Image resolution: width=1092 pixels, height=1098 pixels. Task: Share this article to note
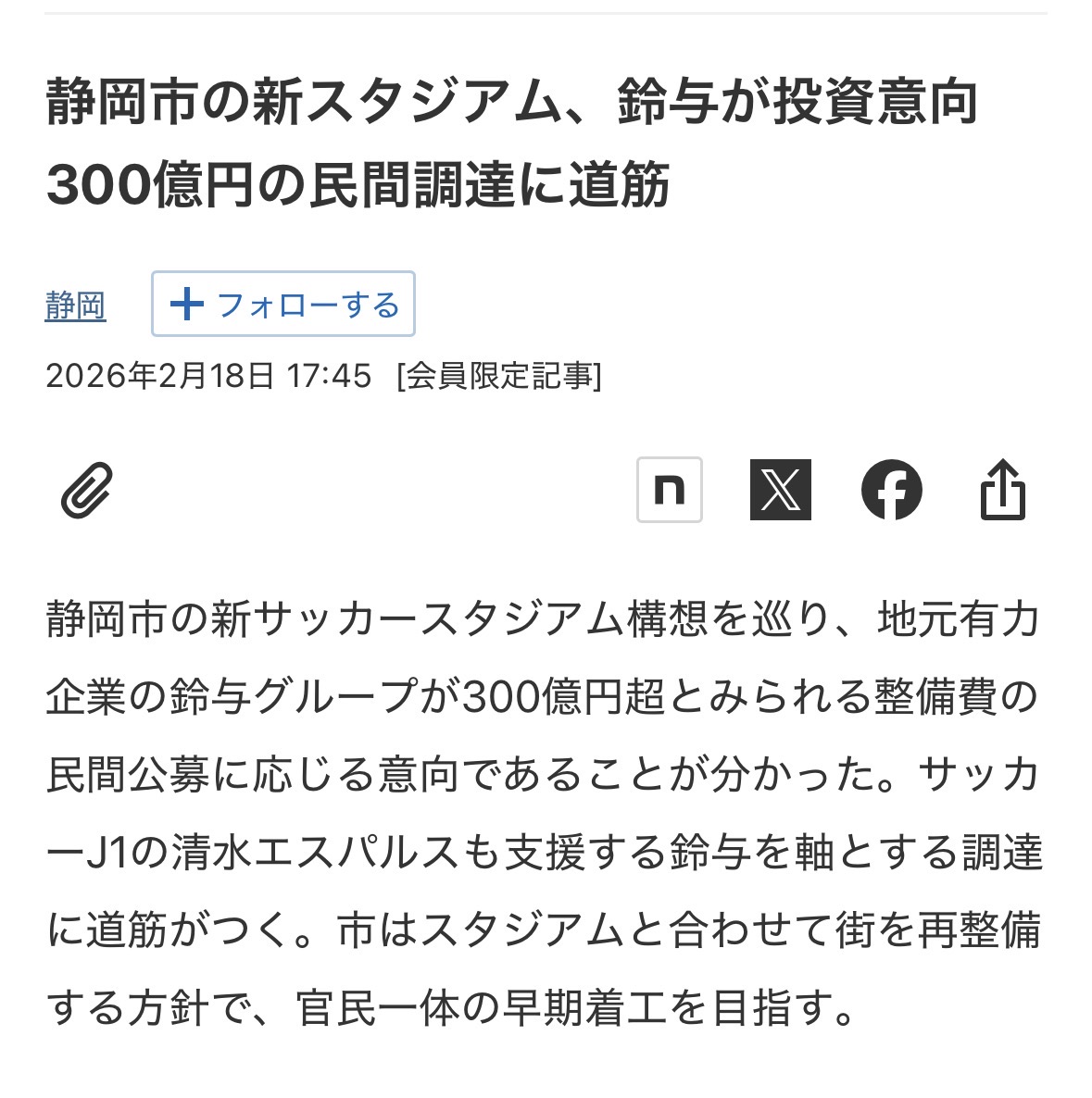tap(669, 490)
